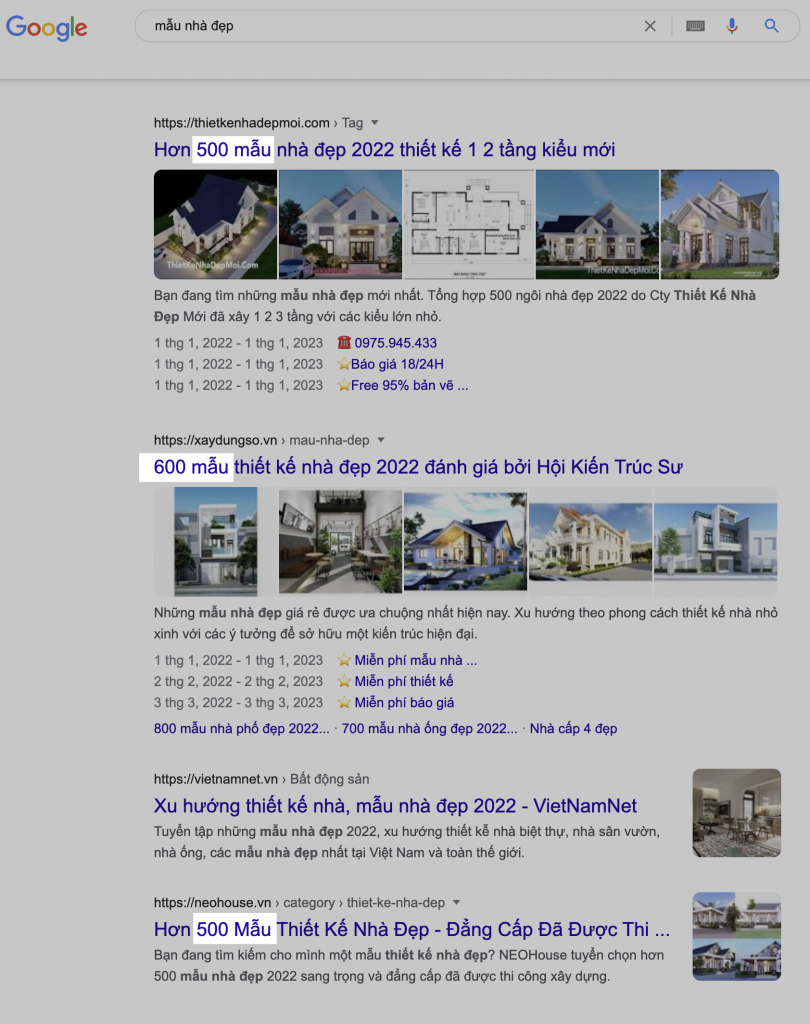The height and width of the screenshot is (1024, 810).
Task: Tap the search box with 'mẫu nhà đẹp'
Action: coord(390,26)
